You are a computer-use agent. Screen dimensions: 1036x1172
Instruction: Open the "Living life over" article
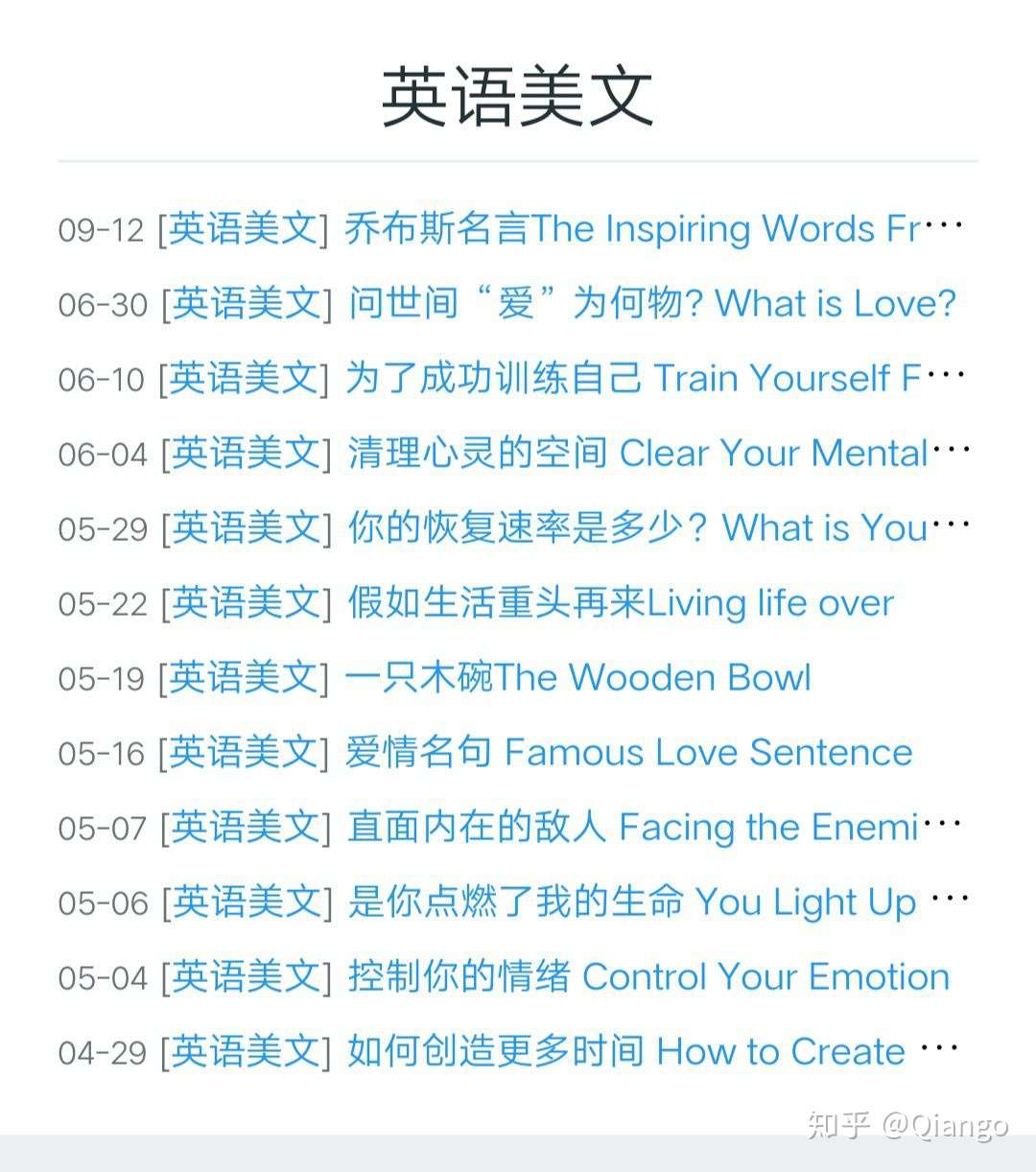tap(619, 602)
